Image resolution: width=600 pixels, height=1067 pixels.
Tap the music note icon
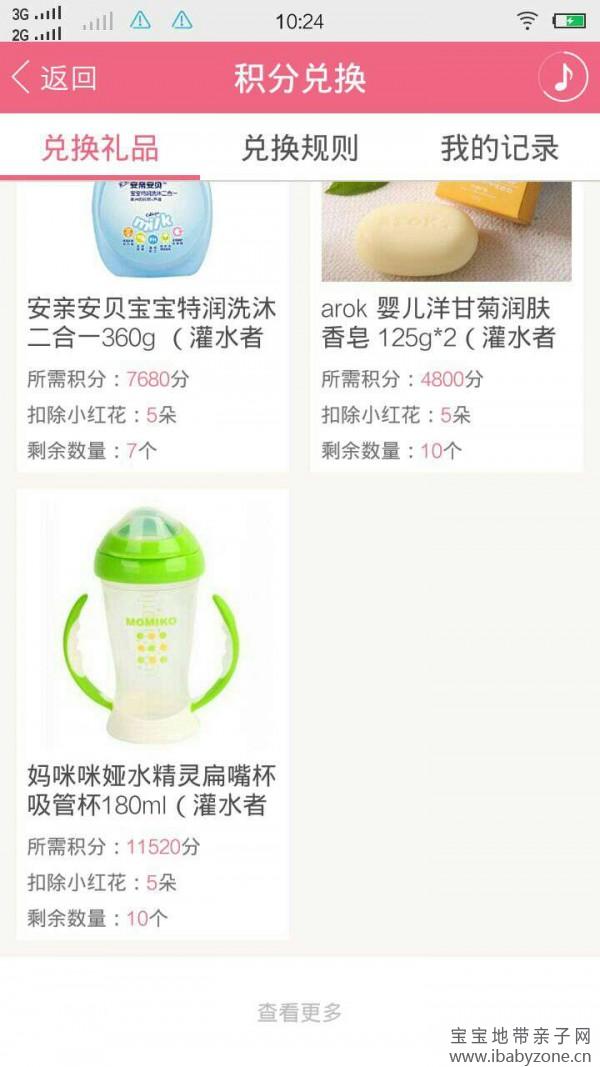563,77
